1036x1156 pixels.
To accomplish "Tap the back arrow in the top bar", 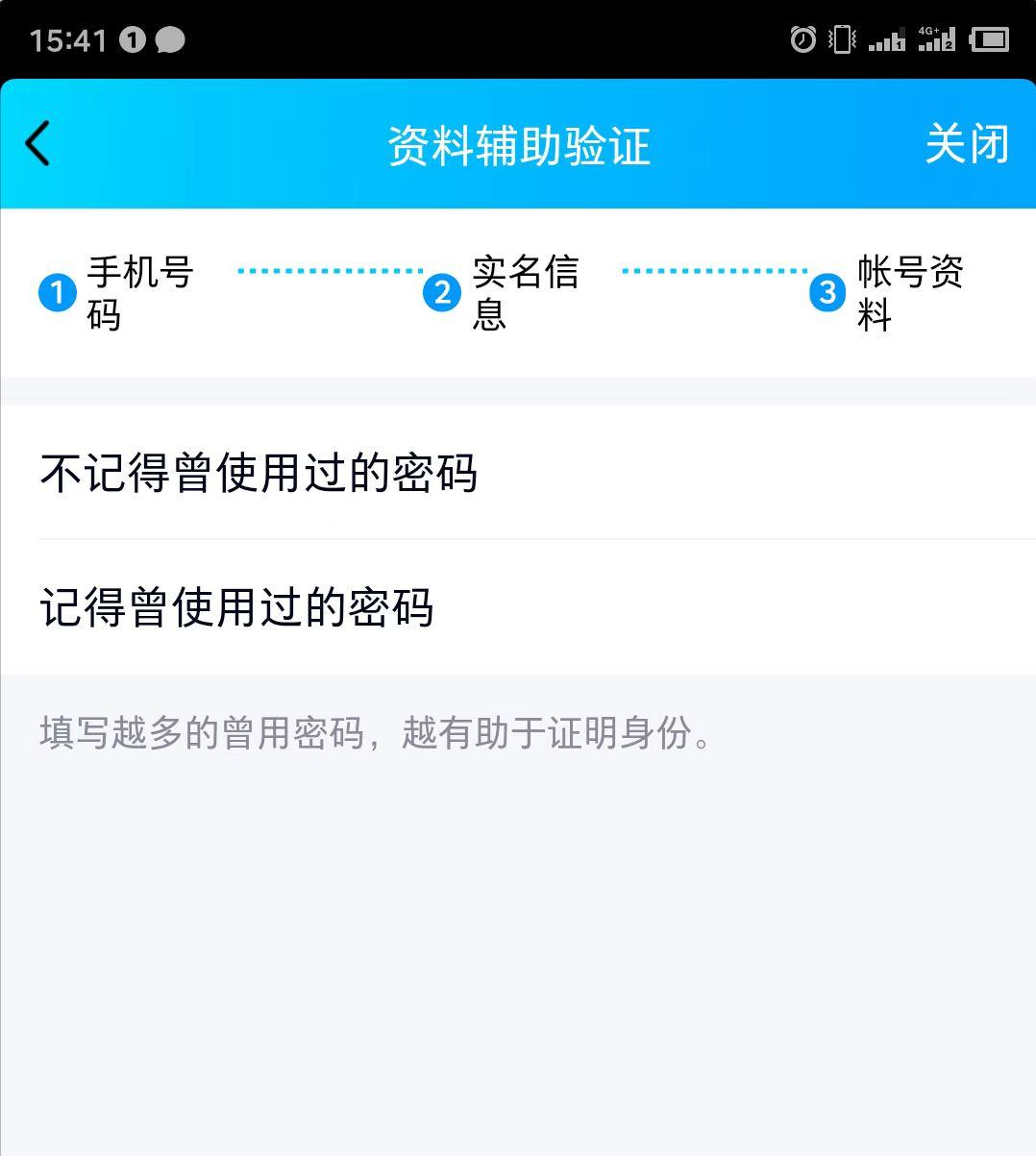I will 37,143.
